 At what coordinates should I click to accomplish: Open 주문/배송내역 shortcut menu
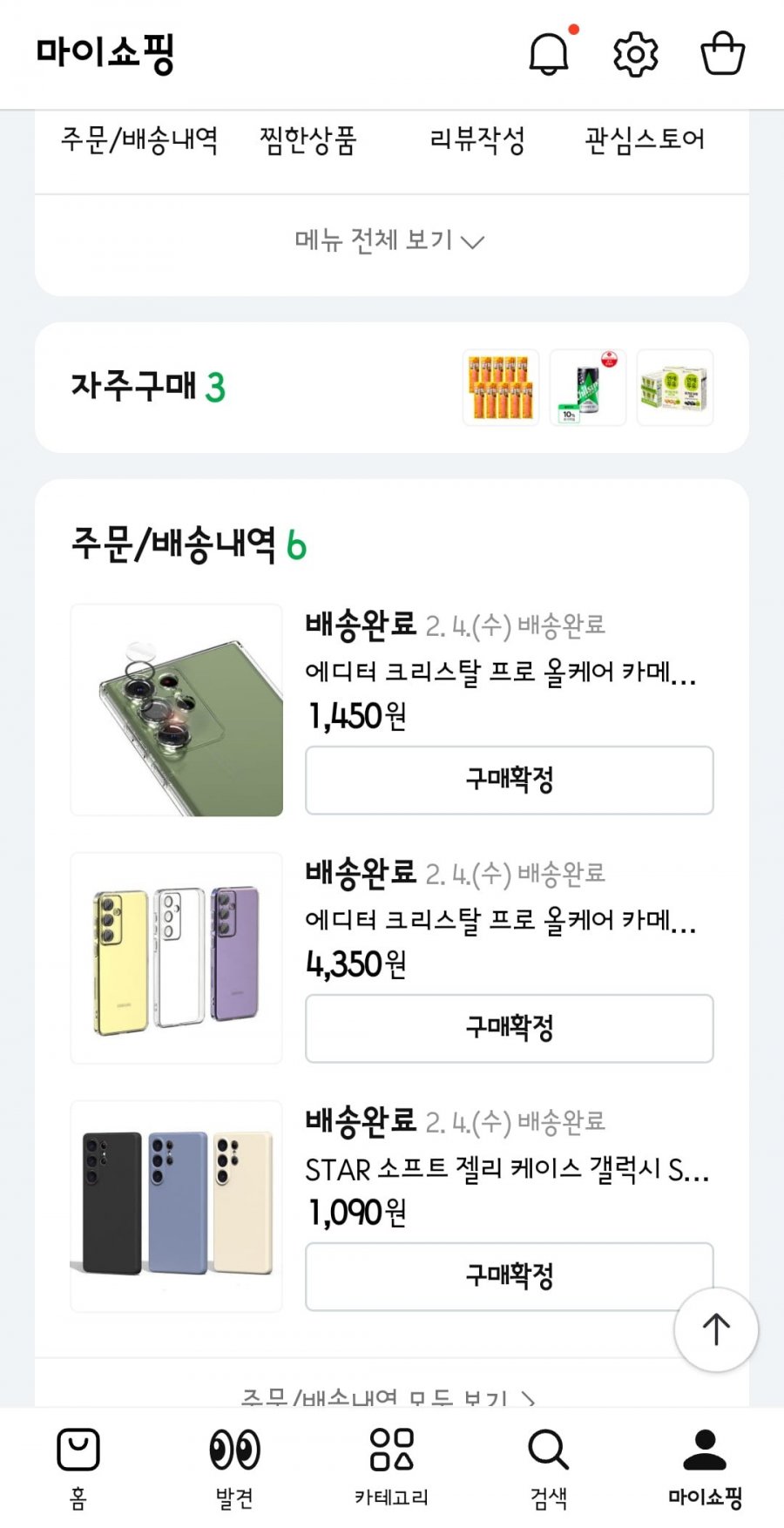click(x=139, y=139)
